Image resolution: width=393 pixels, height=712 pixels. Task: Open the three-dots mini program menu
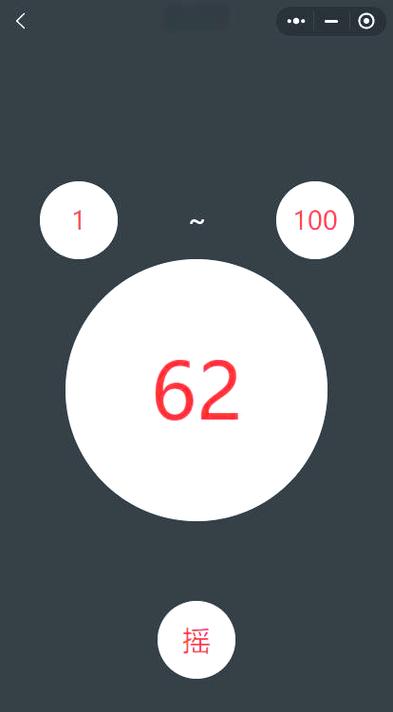296,21
